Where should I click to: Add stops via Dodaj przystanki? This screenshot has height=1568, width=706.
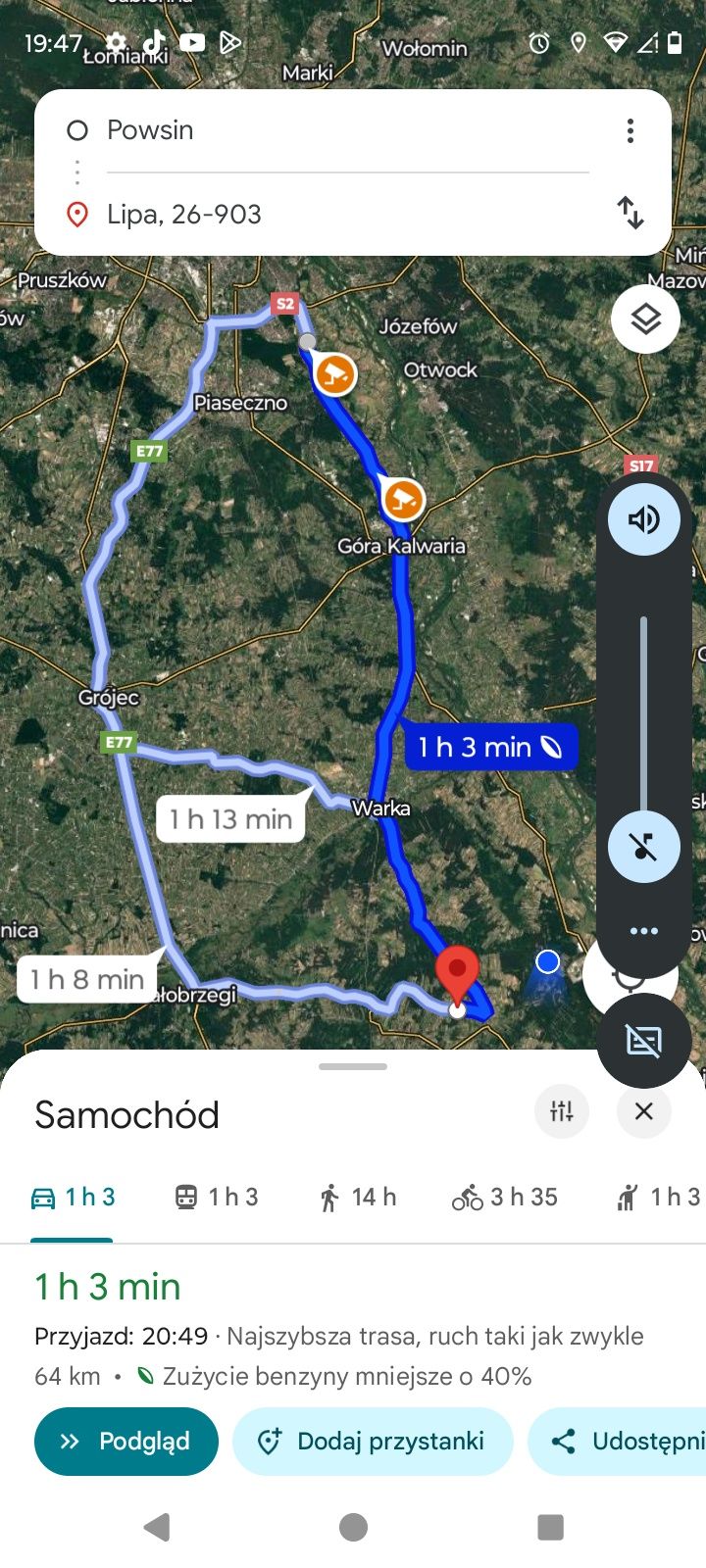pos(373,1442)
